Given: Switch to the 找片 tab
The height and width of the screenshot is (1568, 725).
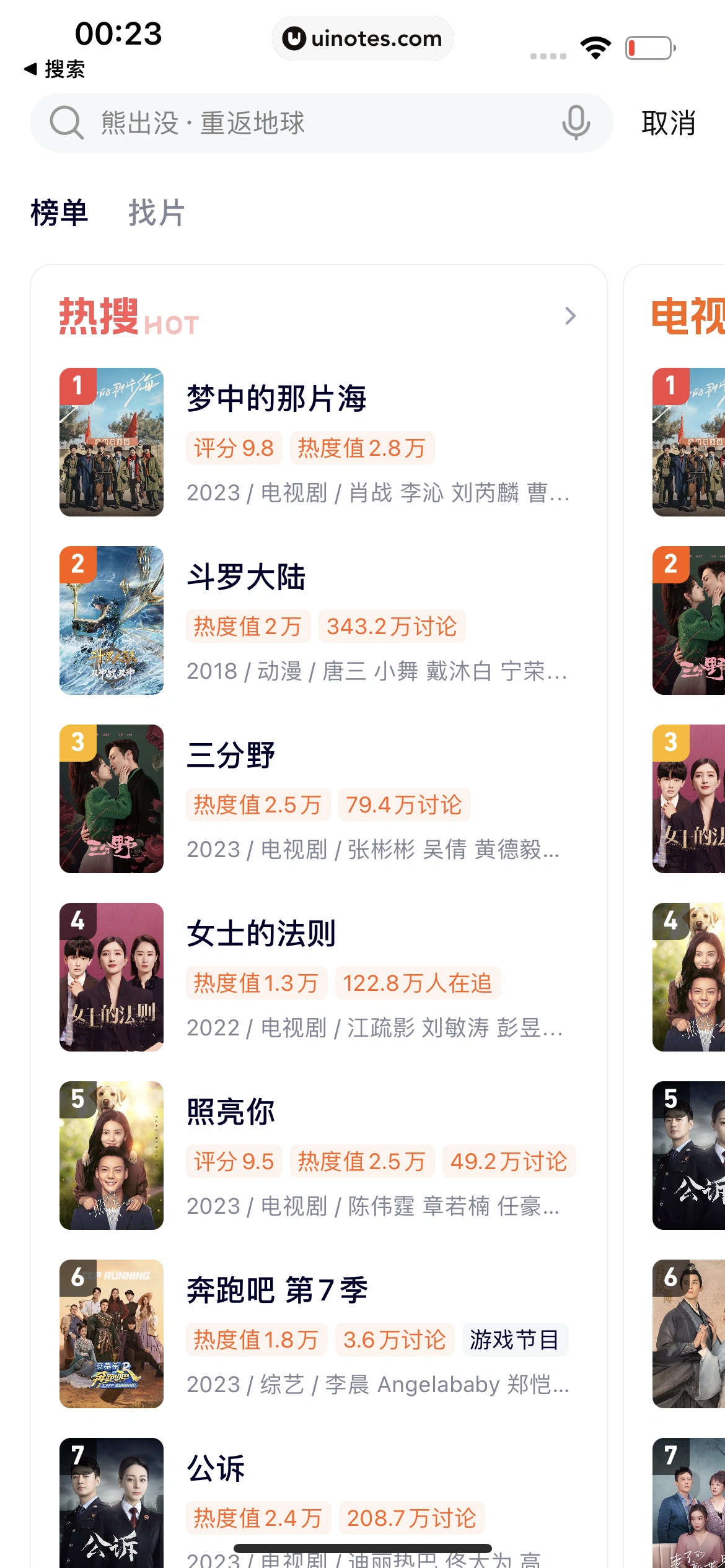Looking at the screenshot, I should click(x=156, y=213).
